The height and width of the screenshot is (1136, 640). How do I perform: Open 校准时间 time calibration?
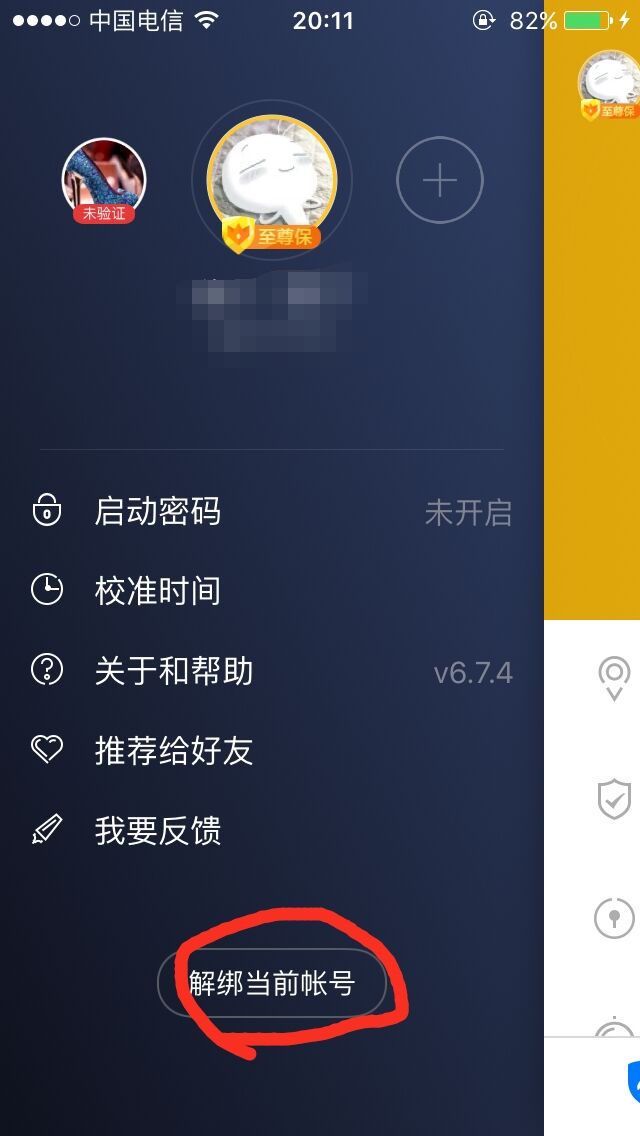point(272,590)
